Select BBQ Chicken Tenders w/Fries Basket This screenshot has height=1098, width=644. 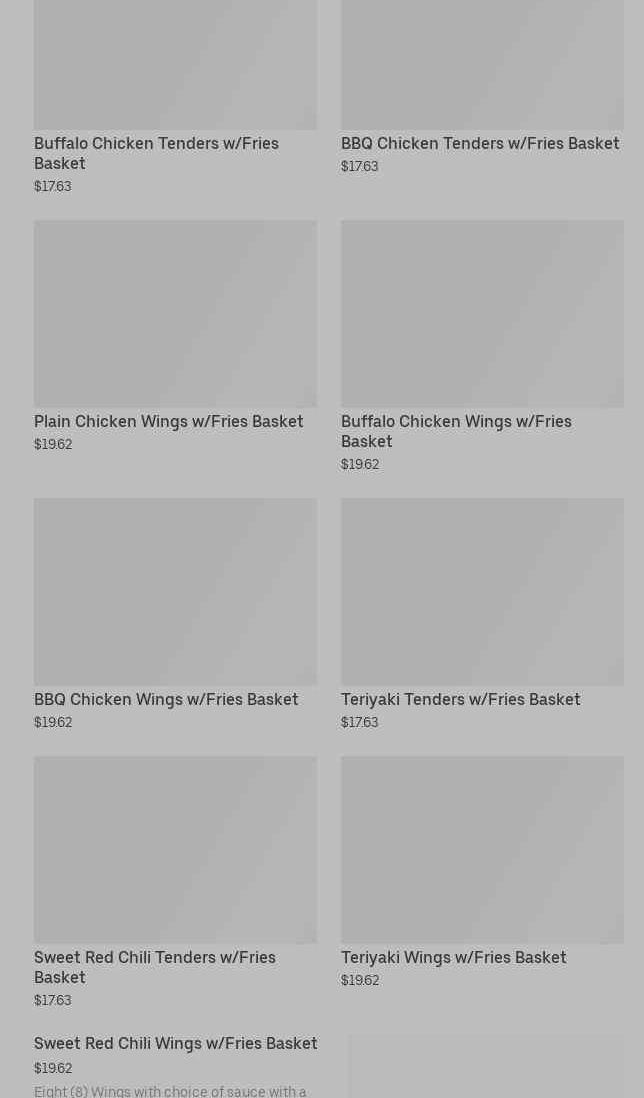click(x=480, y=144)
